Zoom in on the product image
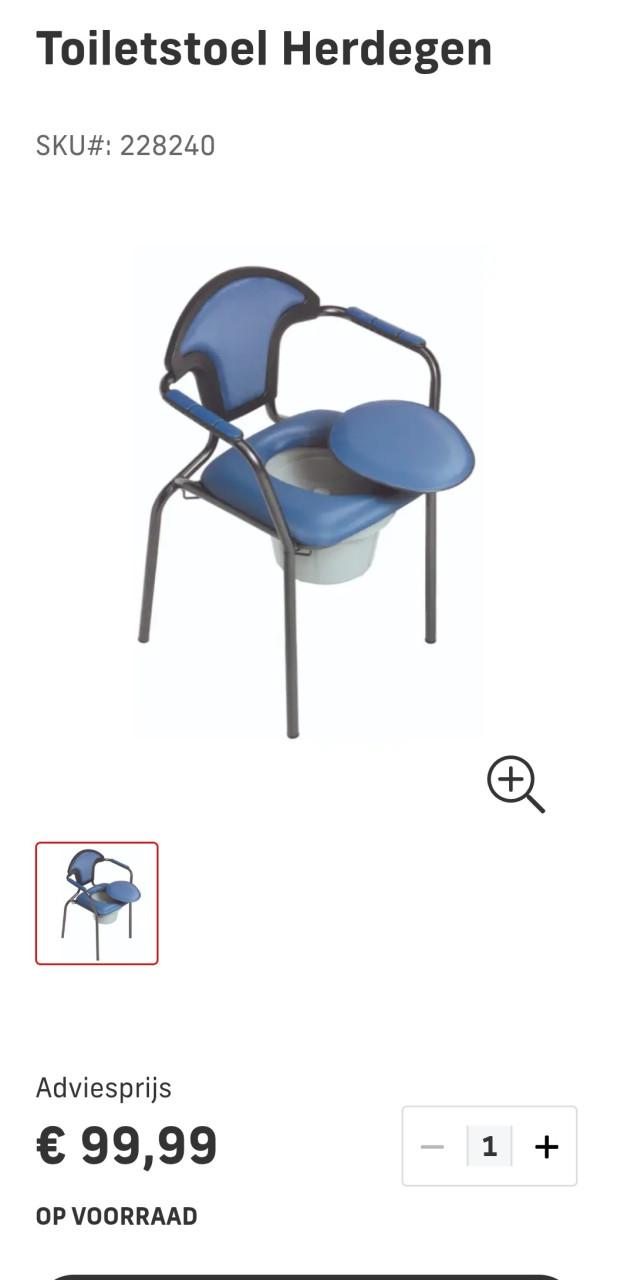The width and height of the screenshot is (634, 1280). [x=515, y=784]
